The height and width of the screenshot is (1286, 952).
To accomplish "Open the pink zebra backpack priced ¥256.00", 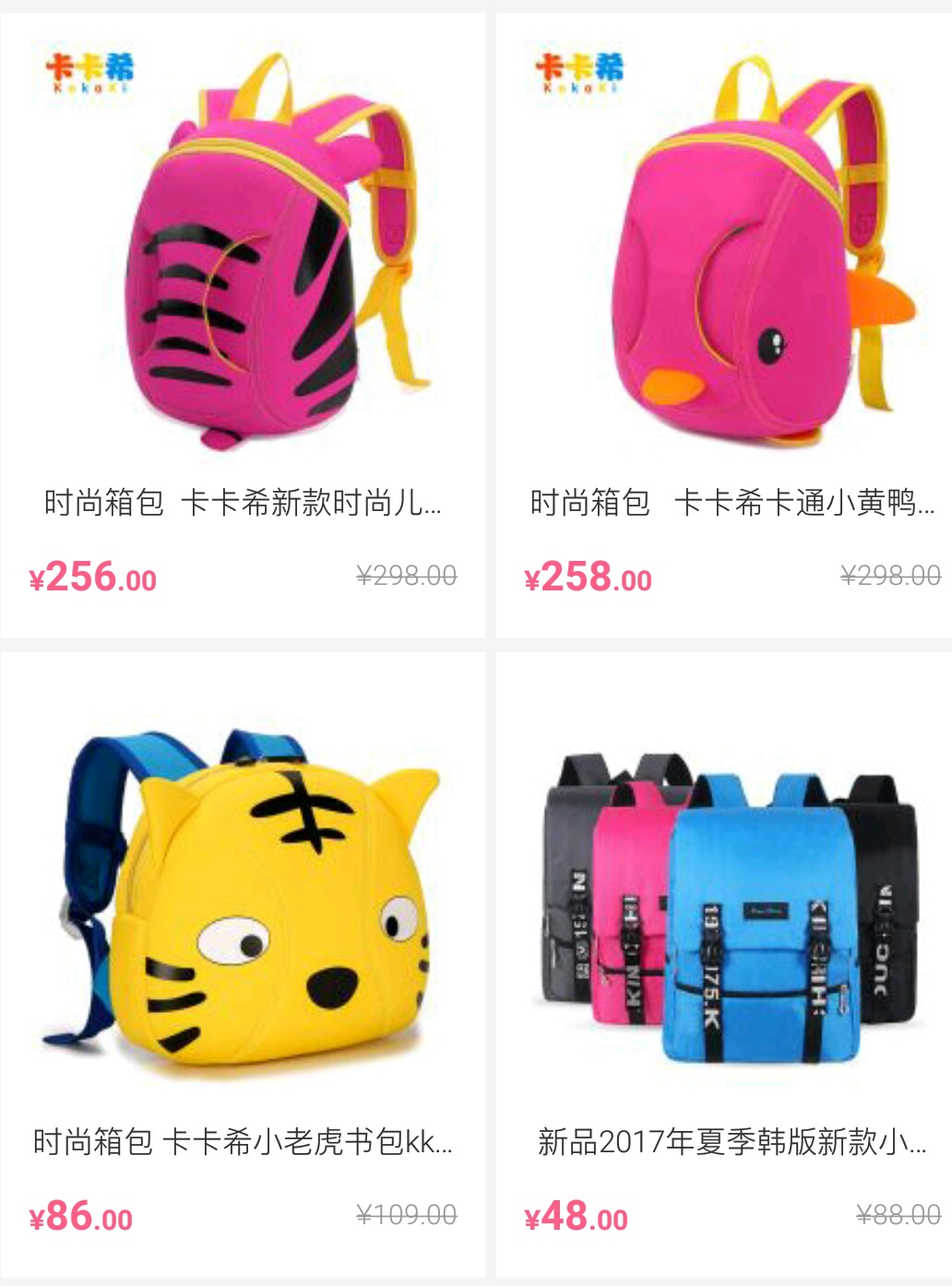I will [243, 325].
